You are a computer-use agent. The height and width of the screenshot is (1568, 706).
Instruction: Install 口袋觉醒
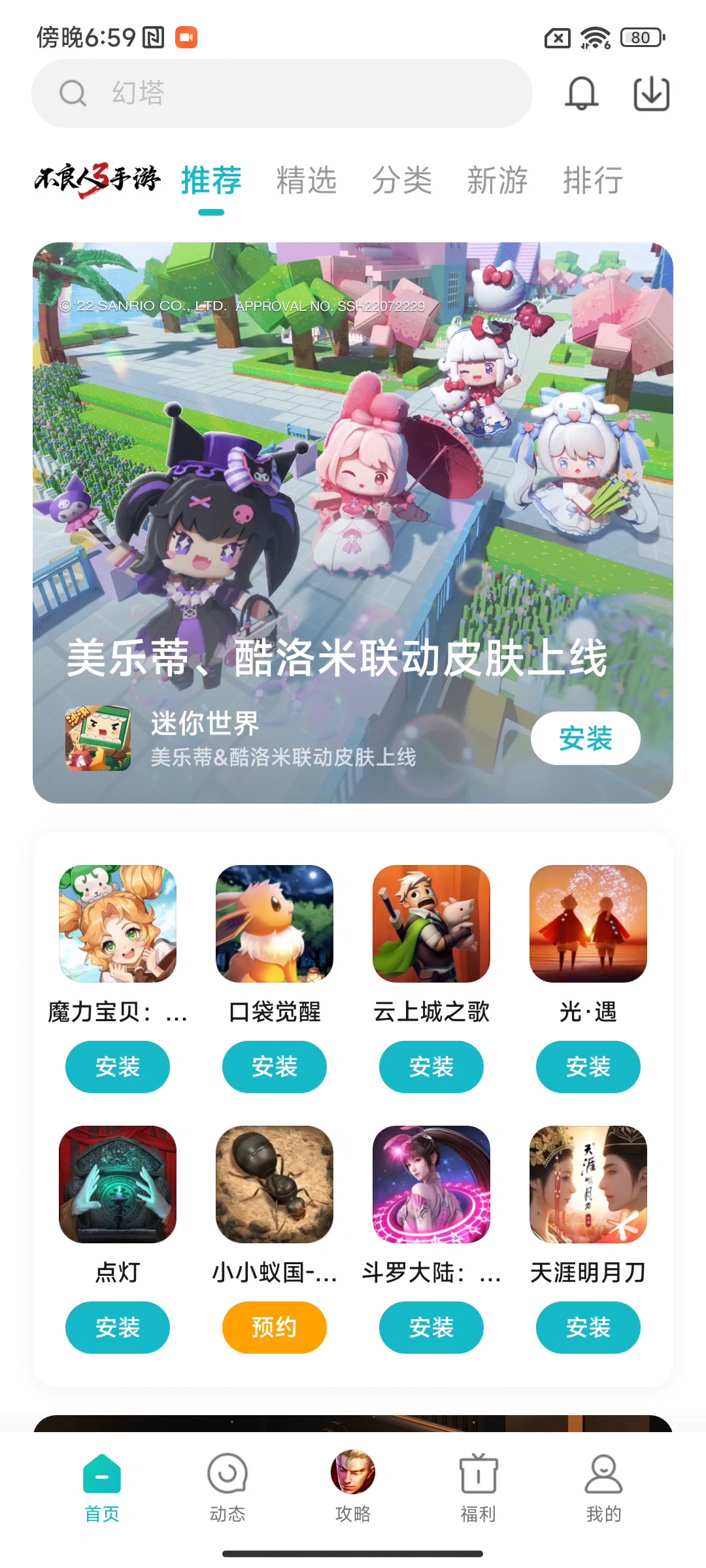coord(275,1067)
